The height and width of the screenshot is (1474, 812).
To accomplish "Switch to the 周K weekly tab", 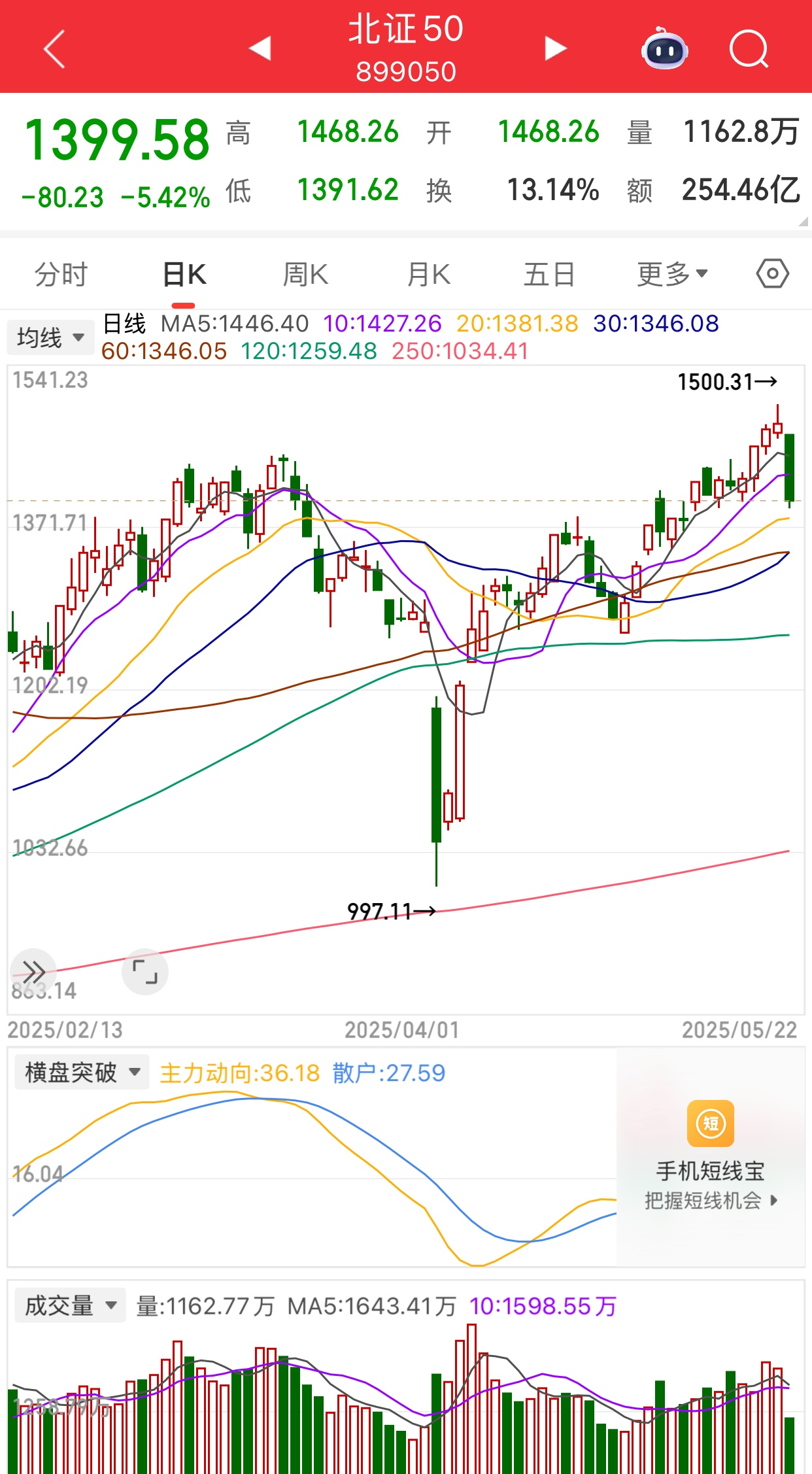I will point(306,274).
